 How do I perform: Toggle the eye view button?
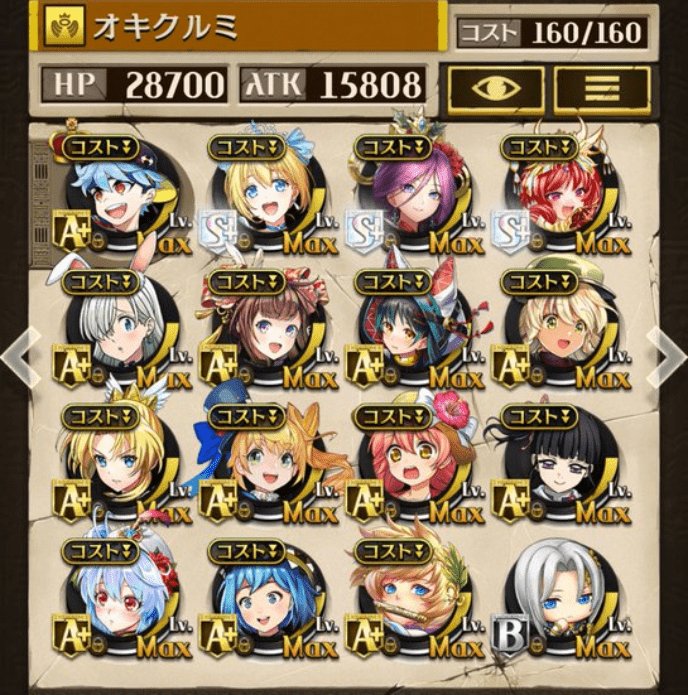(496, 88)
